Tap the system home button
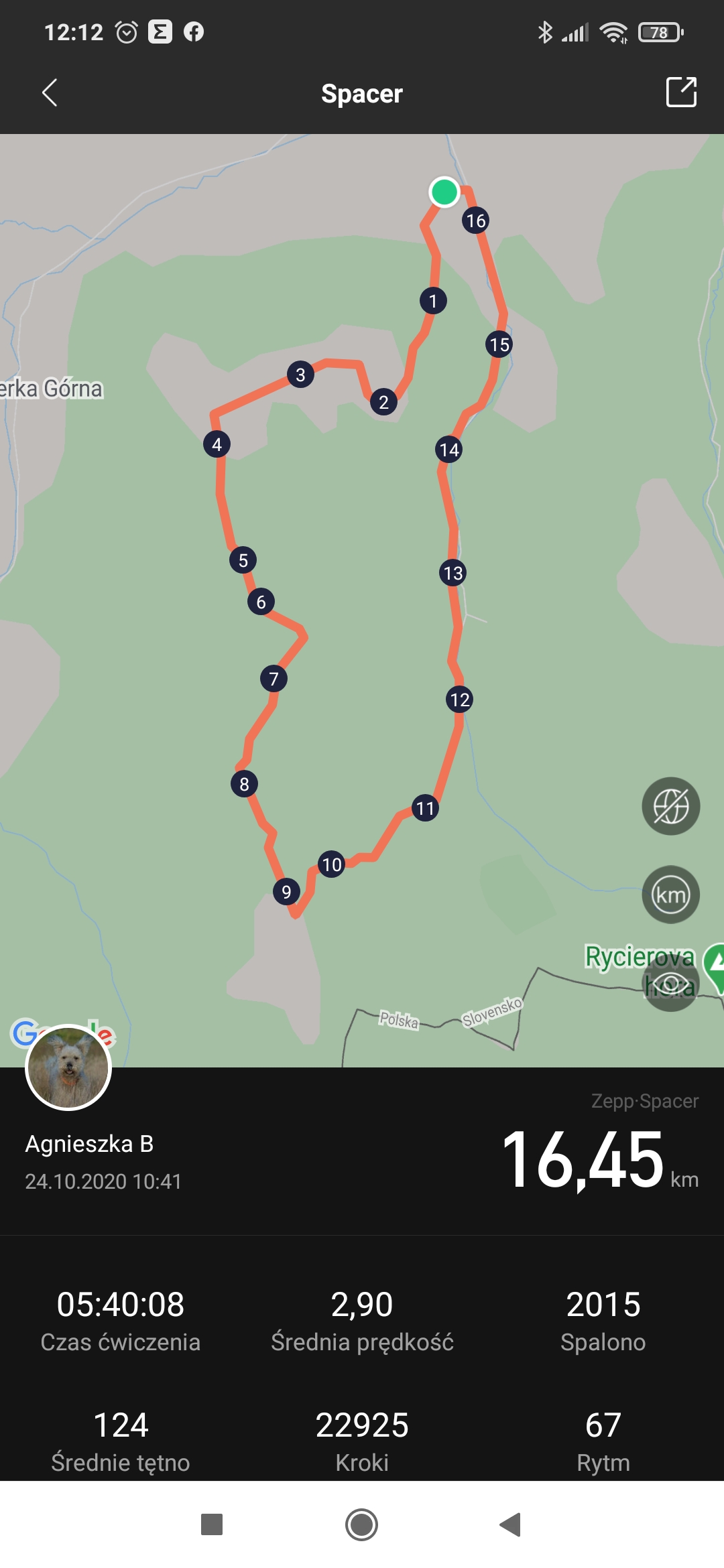This screenshot has height=1568, width=724. [x=362, y=1525]
